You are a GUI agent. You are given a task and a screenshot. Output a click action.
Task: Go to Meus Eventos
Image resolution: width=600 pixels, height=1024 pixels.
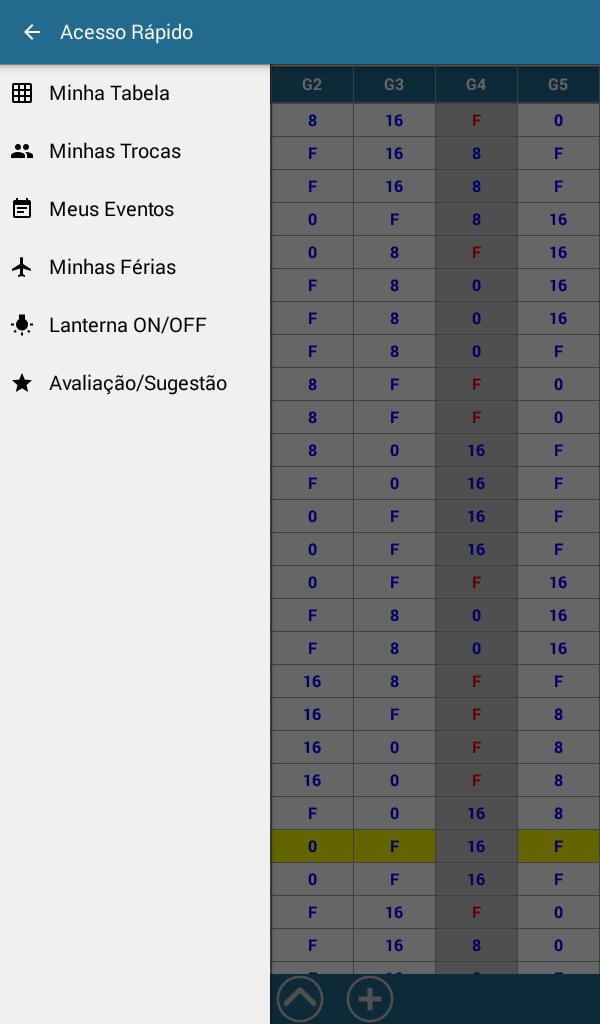[134, 209]
